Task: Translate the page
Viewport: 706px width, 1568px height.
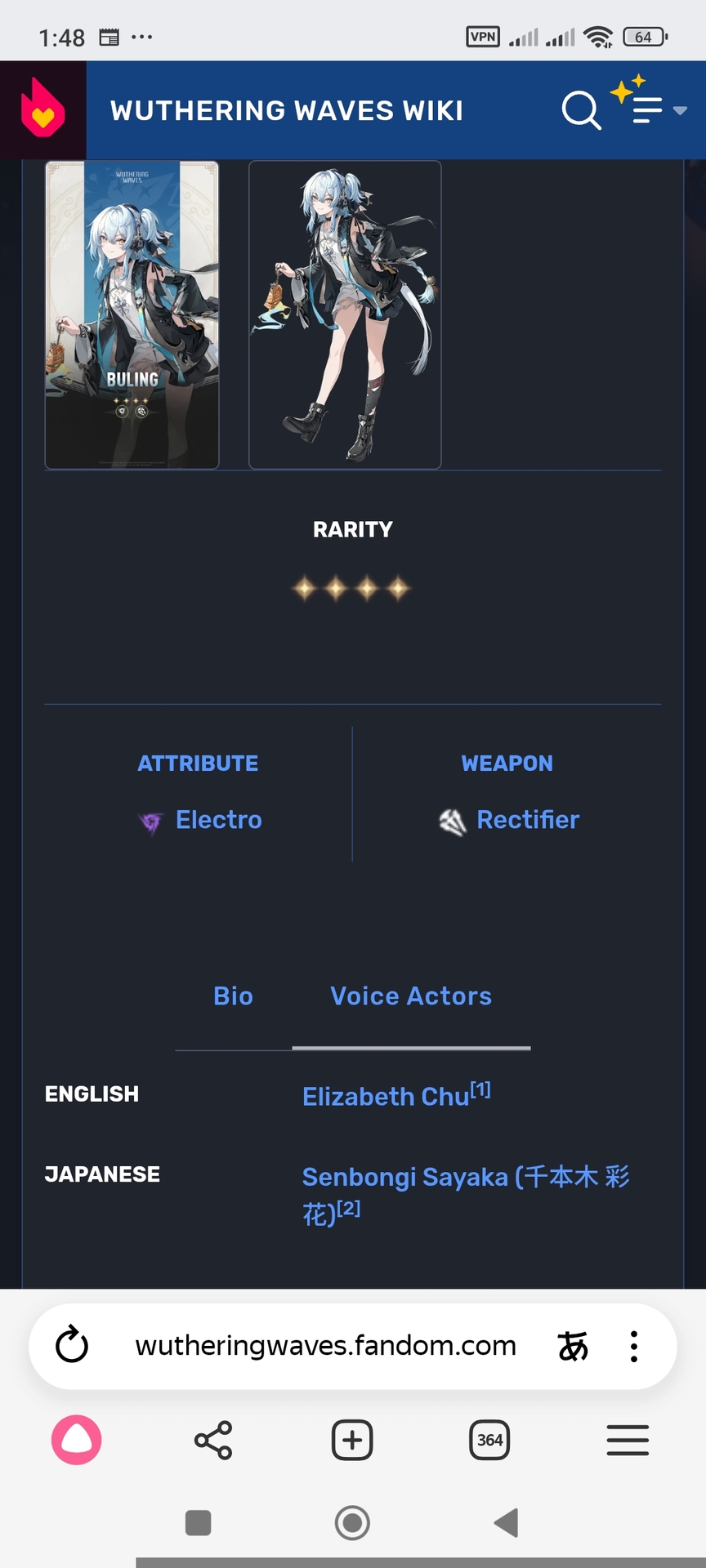Action: click(572, 1345)
